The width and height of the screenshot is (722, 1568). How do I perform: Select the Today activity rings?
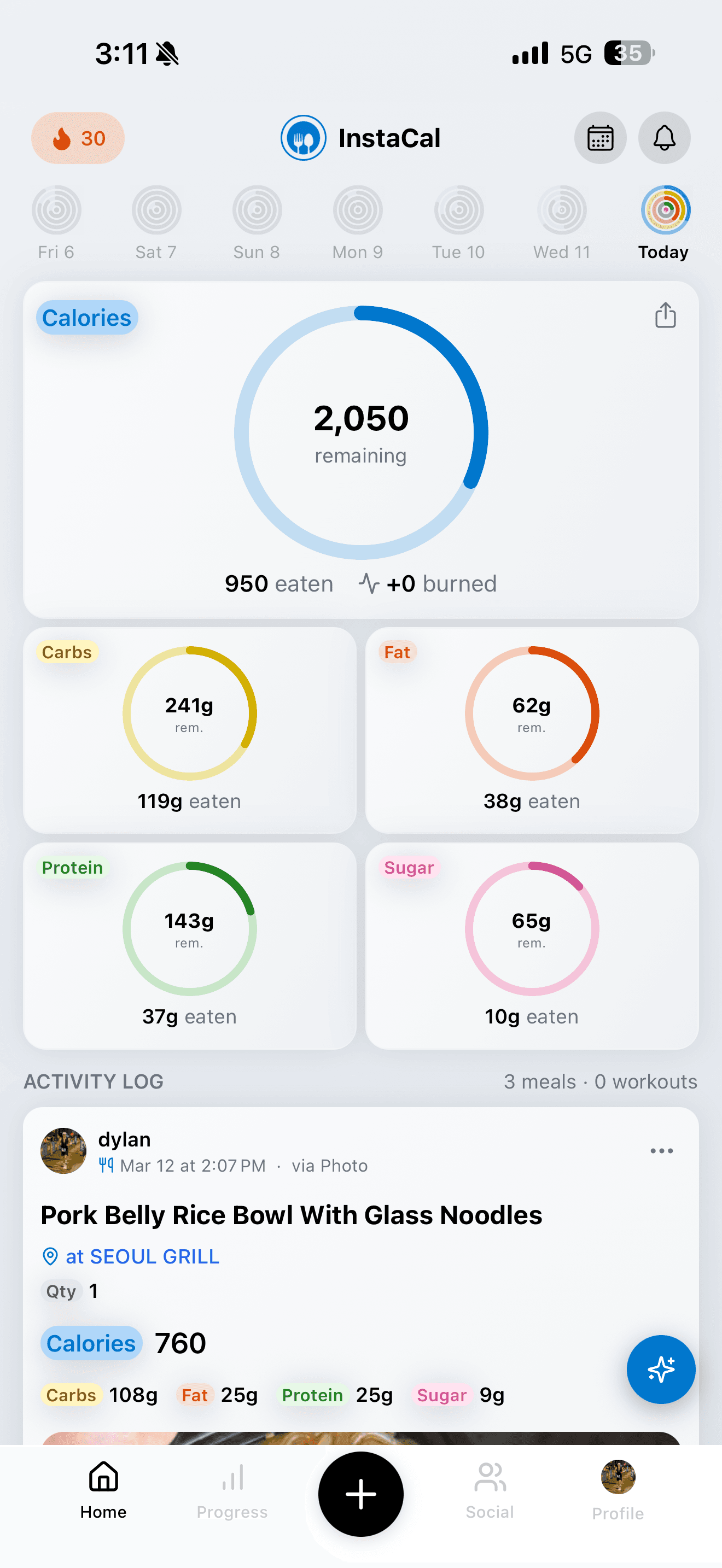[663, 210]
